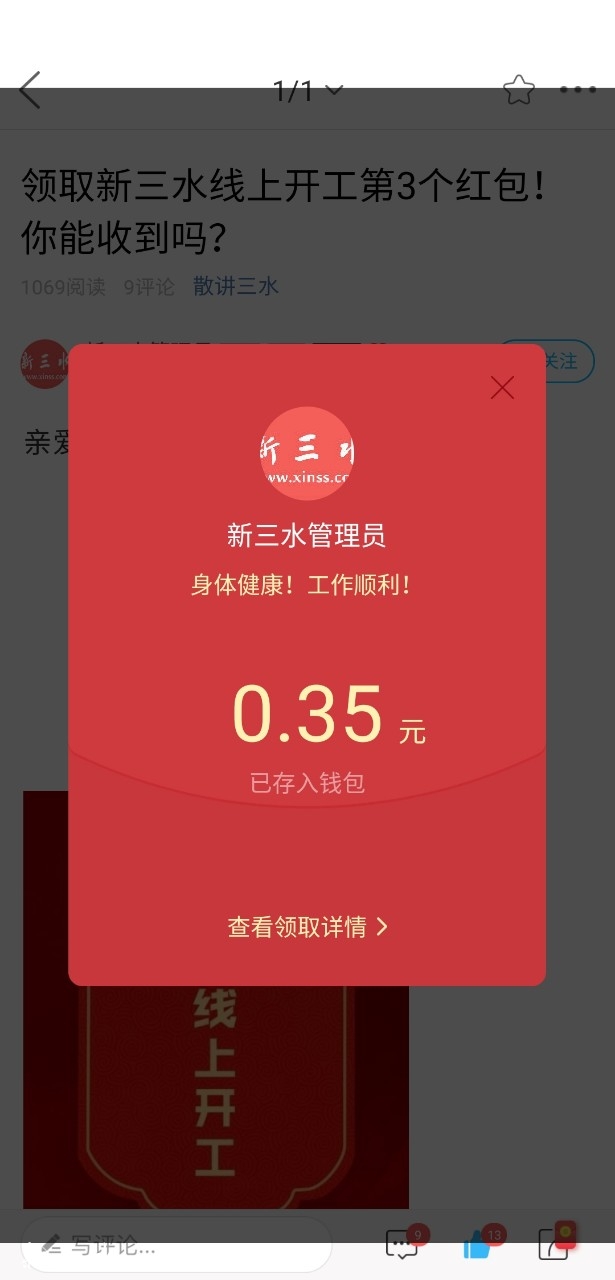
Task: View red packet claim details
Action: tap(307, 927)
